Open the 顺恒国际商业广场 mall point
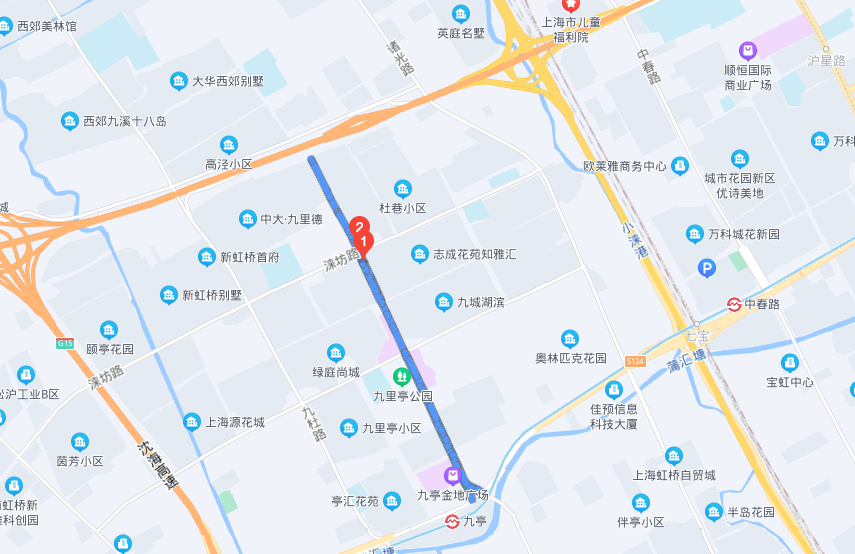Screen dimensions: 855x554 [x=747, y=50]
